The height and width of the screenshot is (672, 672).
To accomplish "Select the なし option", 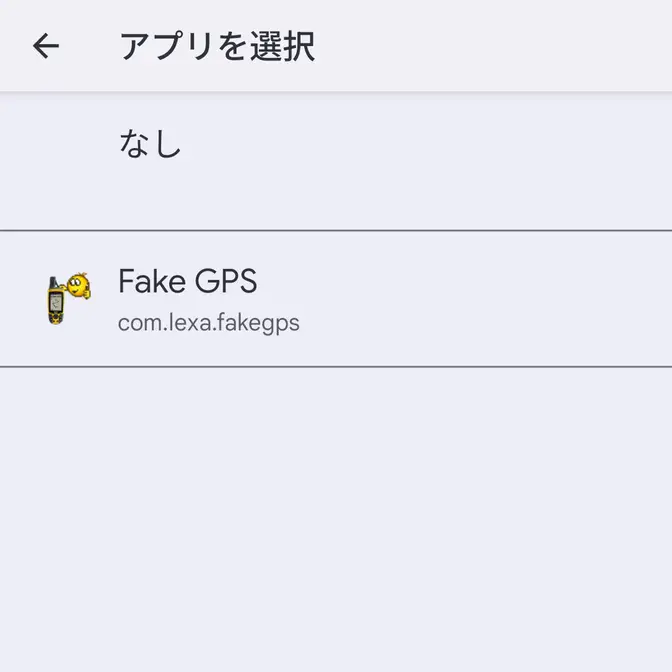I will tap(150, 146).
